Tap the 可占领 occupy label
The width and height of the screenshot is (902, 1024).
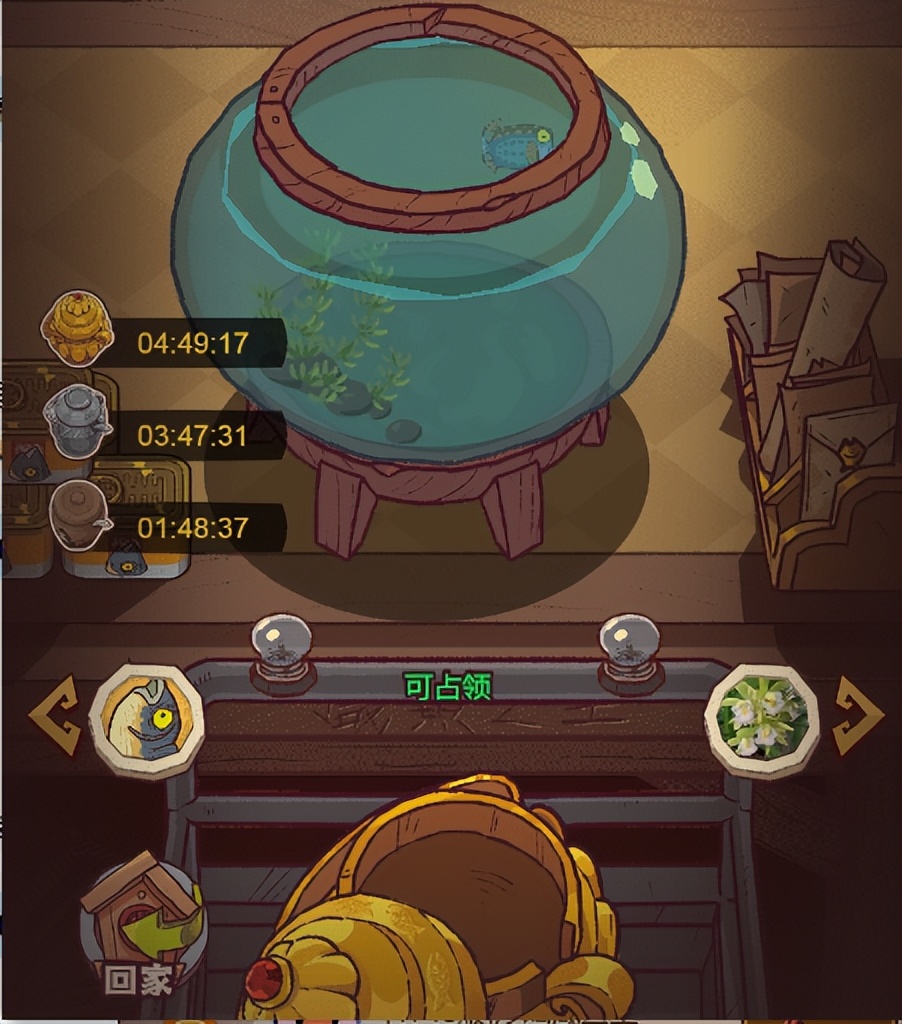click(x=447, y=686)
